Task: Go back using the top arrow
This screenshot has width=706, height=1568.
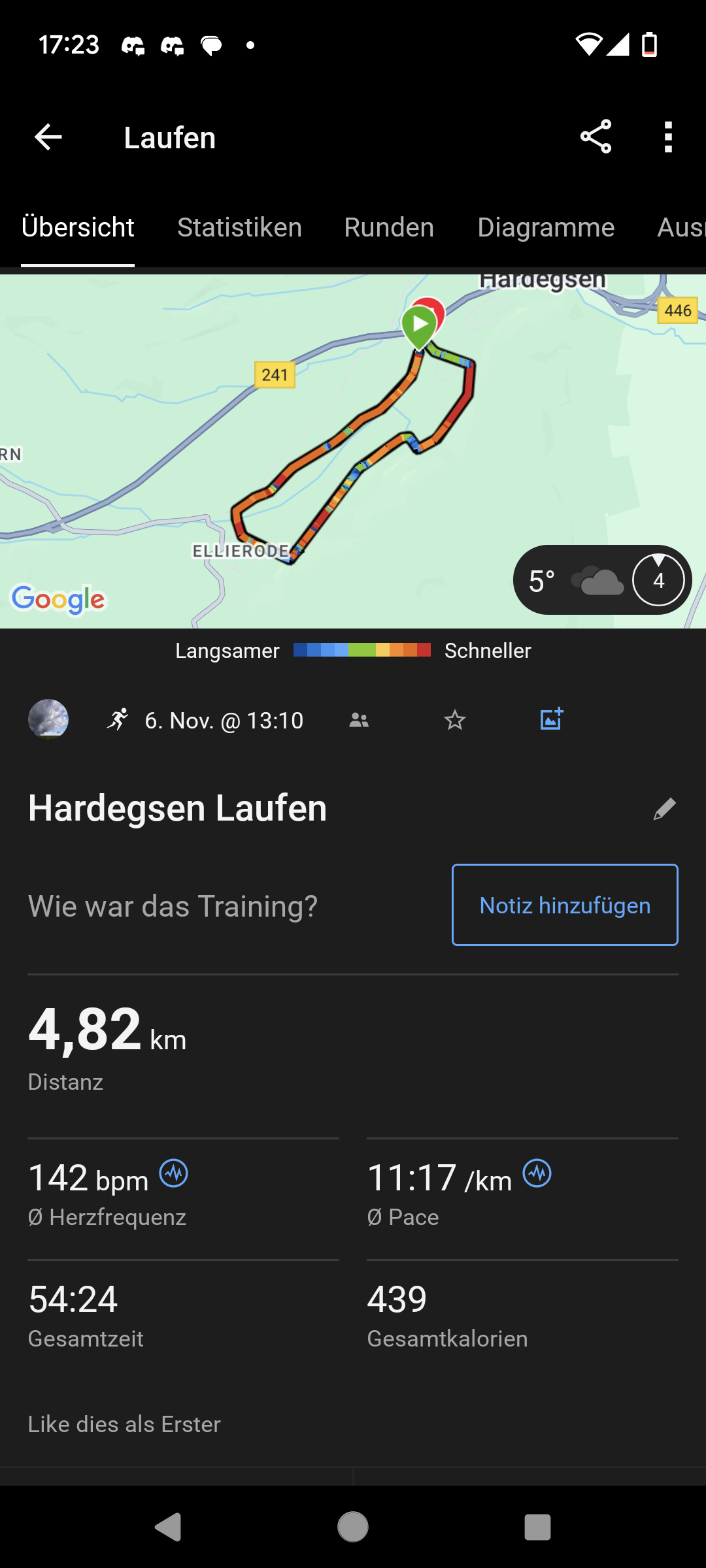Action: [x=48, y=137]
